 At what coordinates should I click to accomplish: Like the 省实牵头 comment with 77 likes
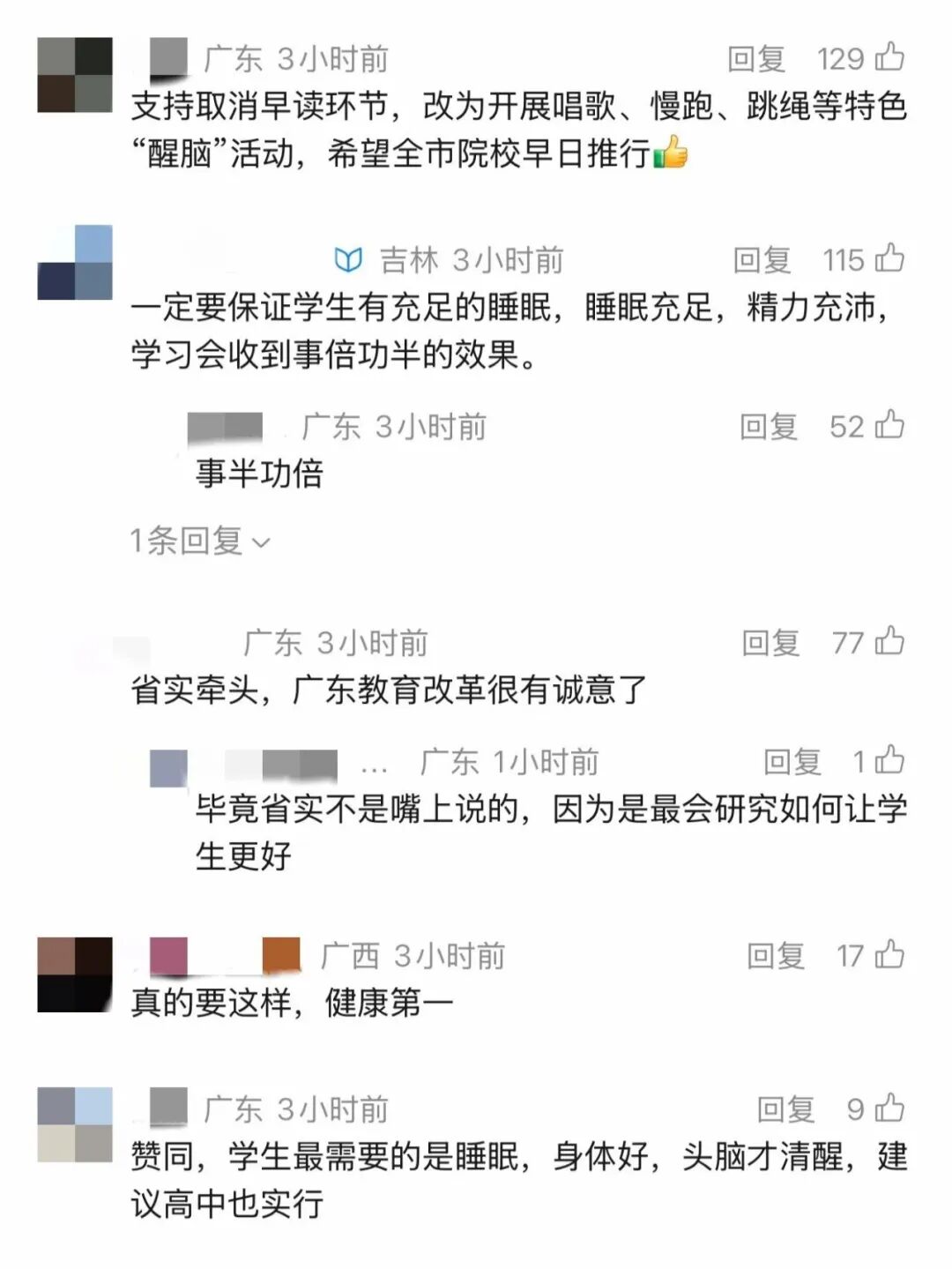(x=889, y=641)
